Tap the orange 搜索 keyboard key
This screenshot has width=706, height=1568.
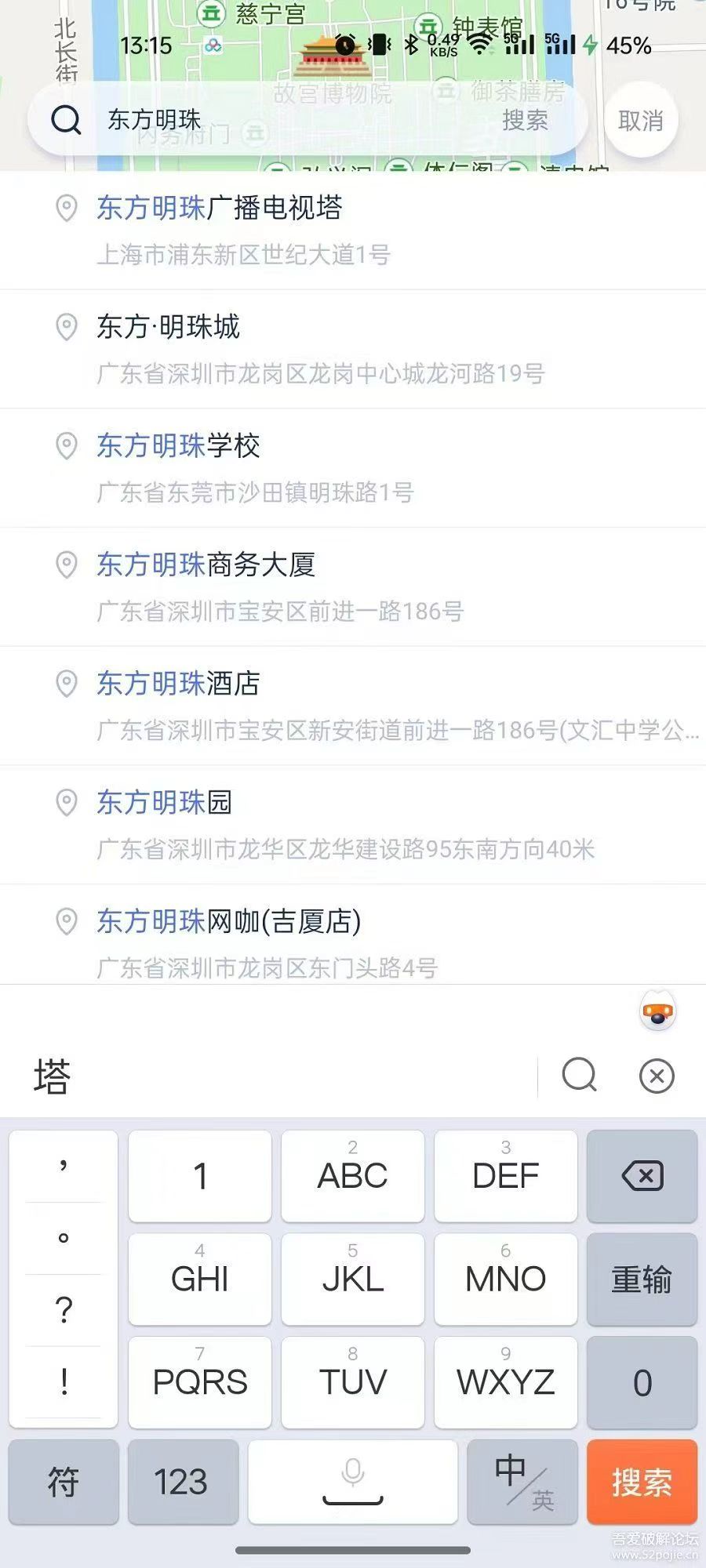pos(642,1482)
